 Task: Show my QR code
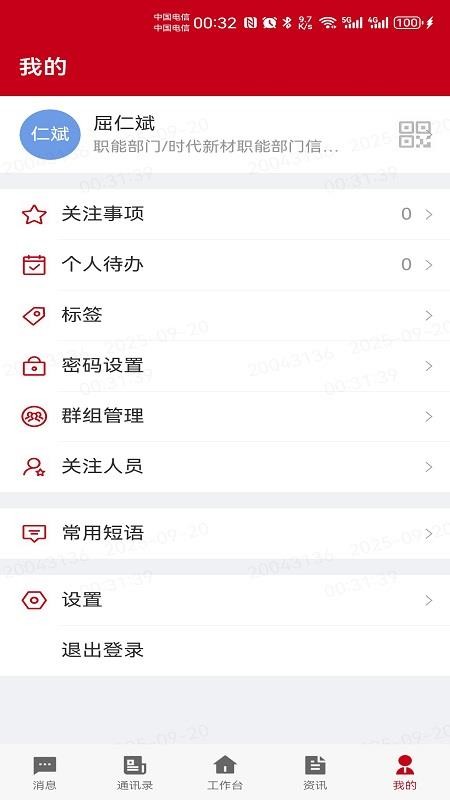coord(414,135)
